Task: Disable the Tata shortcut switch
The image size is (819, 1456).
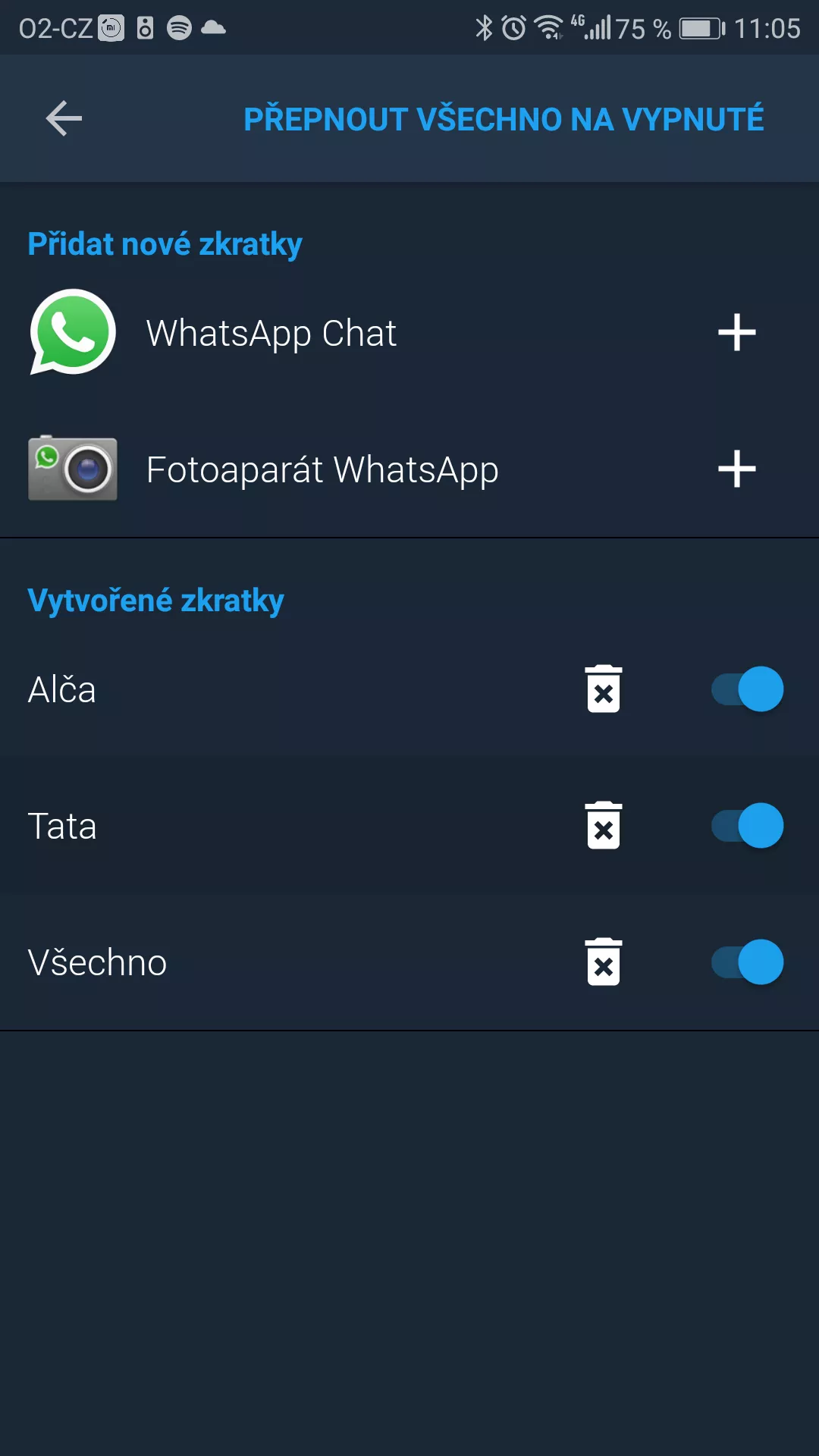Action: coord(748,826)
